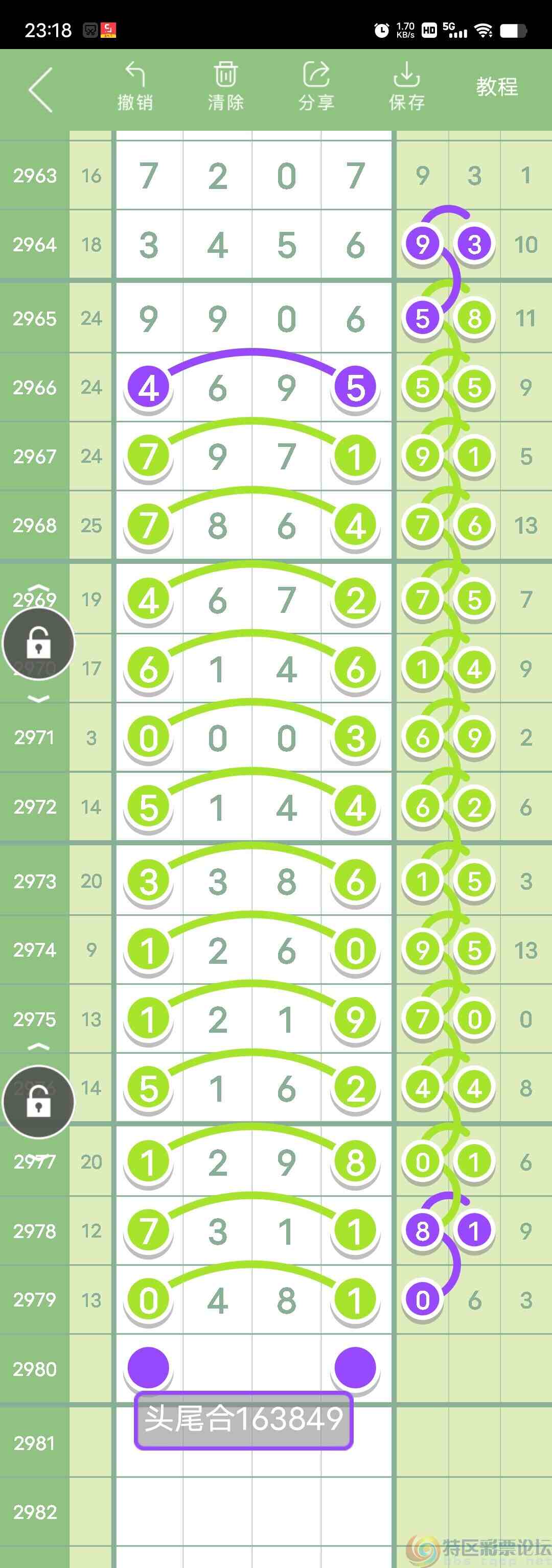This screenshot has width=552, height=1568.
Task: Toggle the lock button beside row 2970
Action: tap(38, 644)
